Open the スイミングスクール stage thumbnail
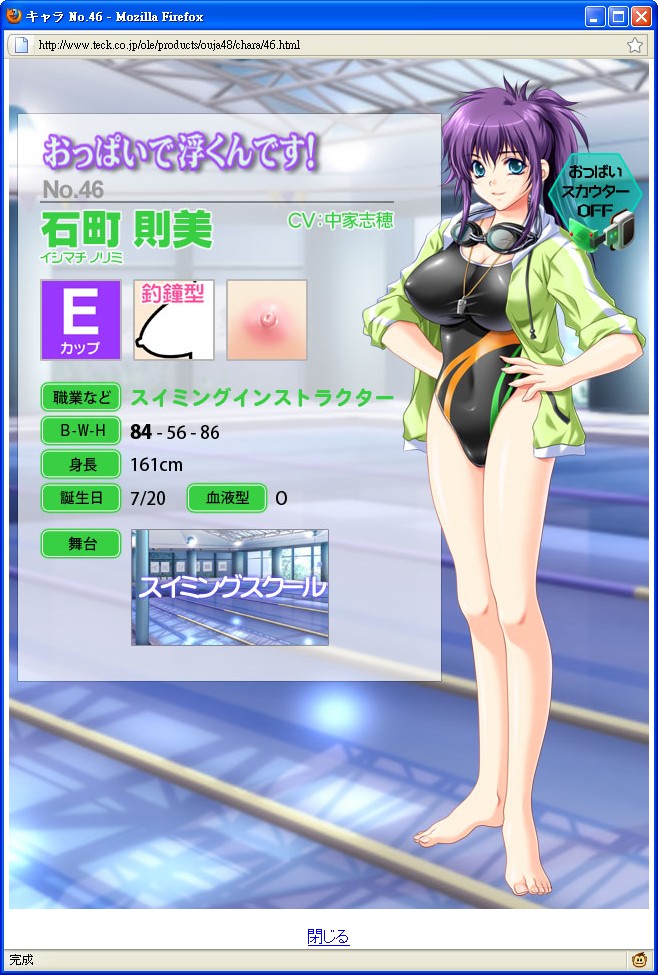The width and height of the screenshot is (658, 975). (x=230, y=587)
